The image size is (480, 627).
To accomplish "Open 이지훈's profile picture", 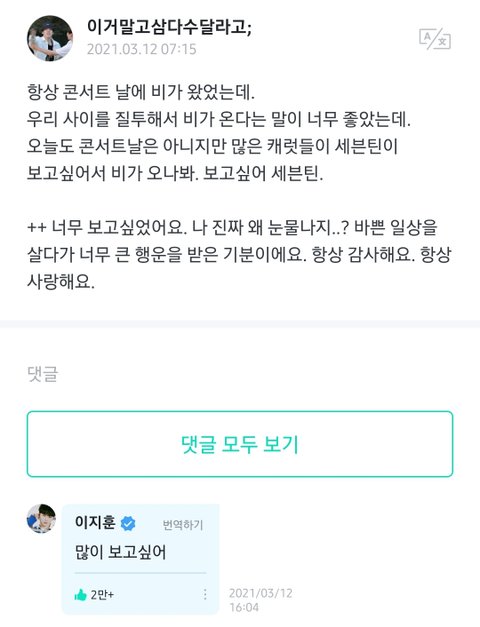I will coord(41,519).
